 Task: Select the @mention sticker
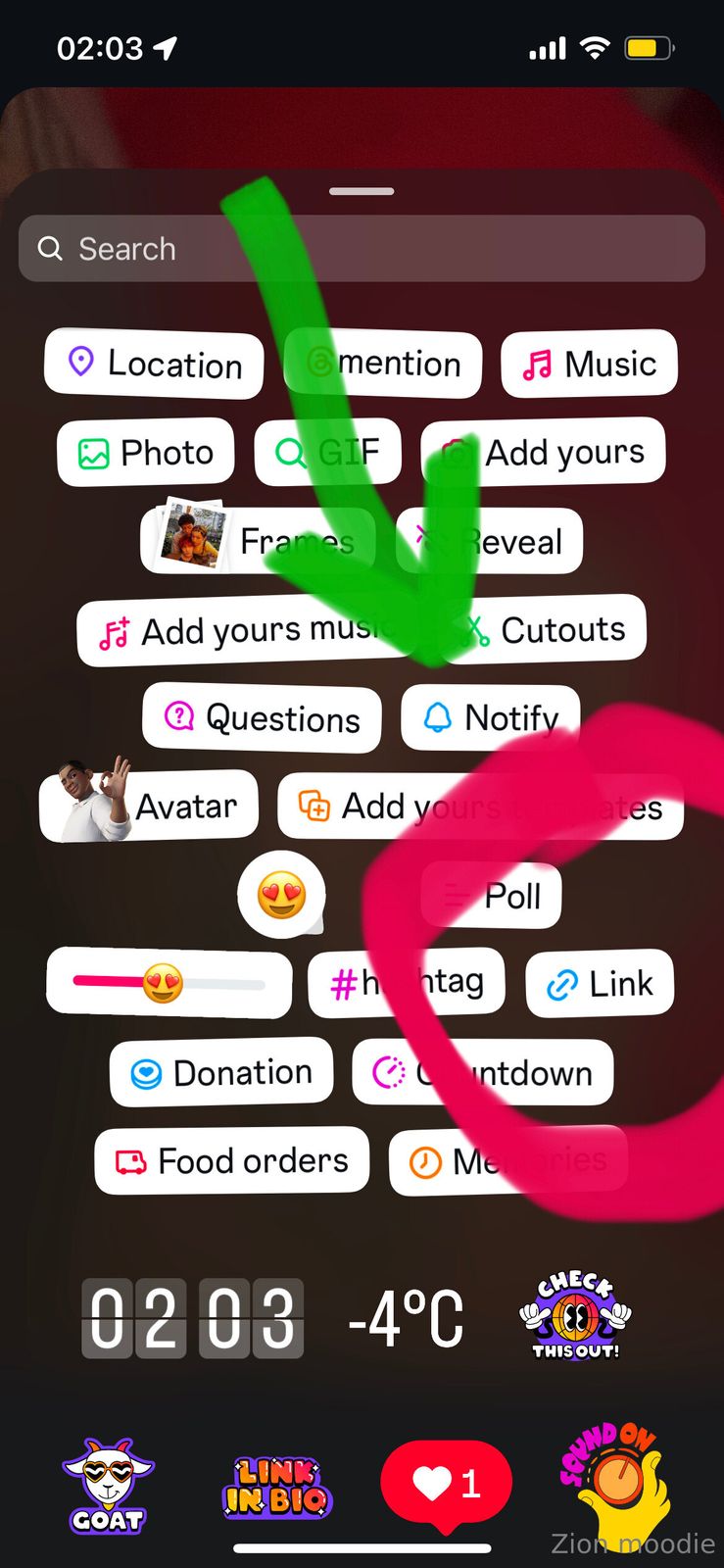(383, 364)
